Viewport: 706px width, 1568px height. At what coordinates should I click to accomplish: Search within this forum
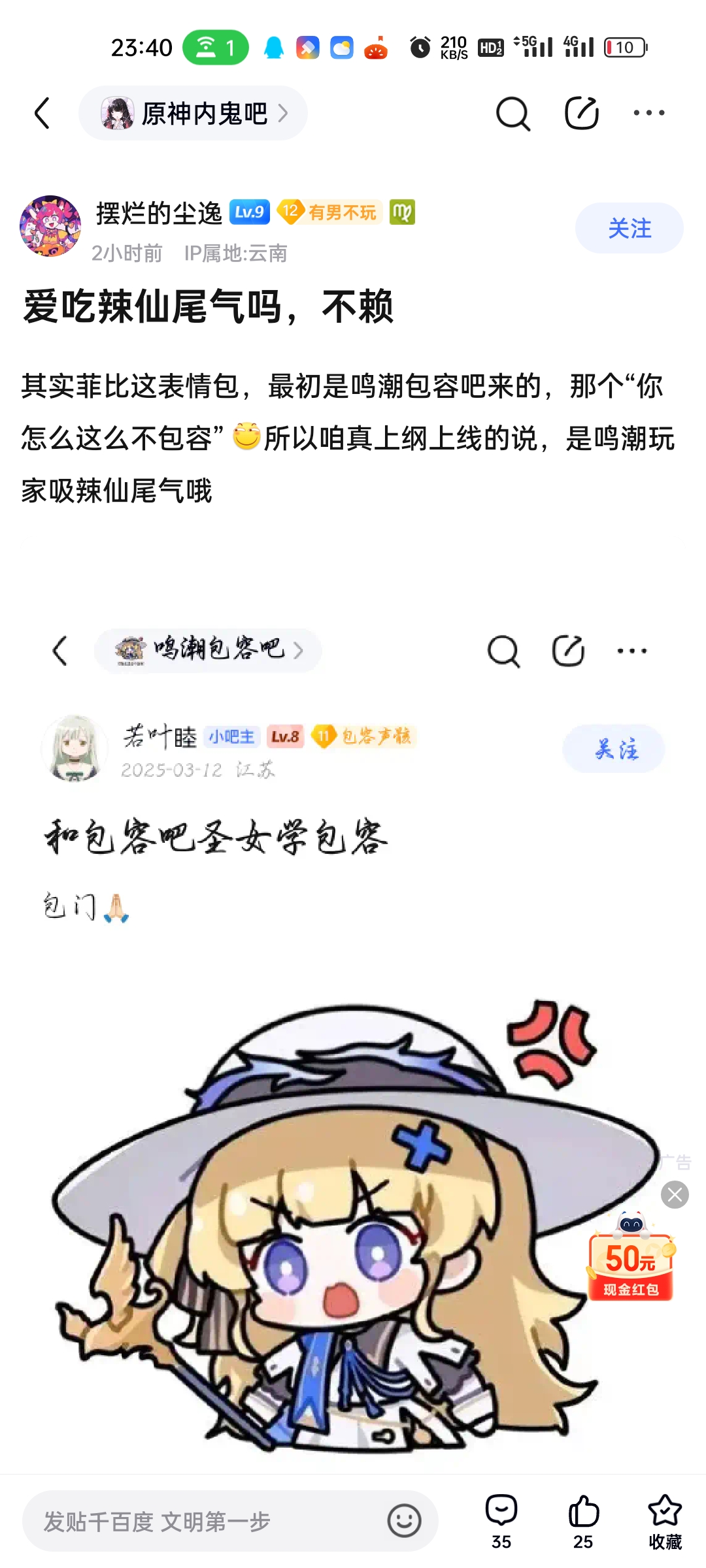click(513, 114)
